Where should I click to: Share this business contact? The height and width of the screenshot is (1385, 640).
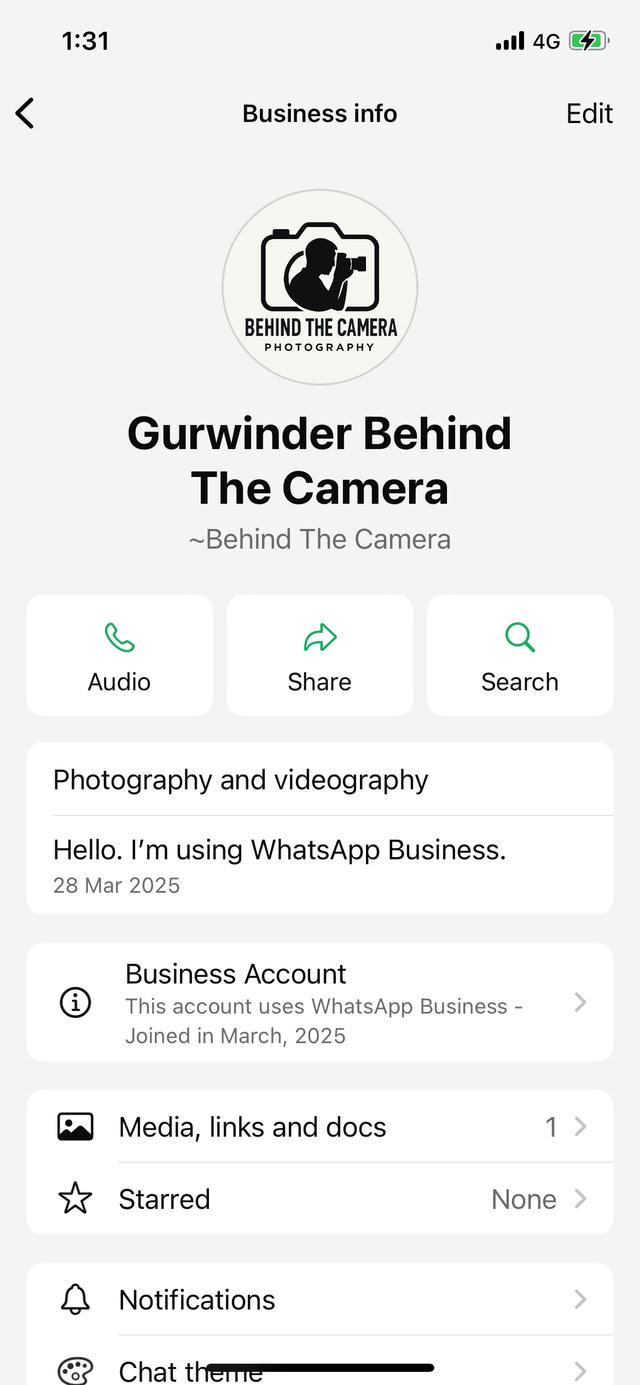[320, 656]
